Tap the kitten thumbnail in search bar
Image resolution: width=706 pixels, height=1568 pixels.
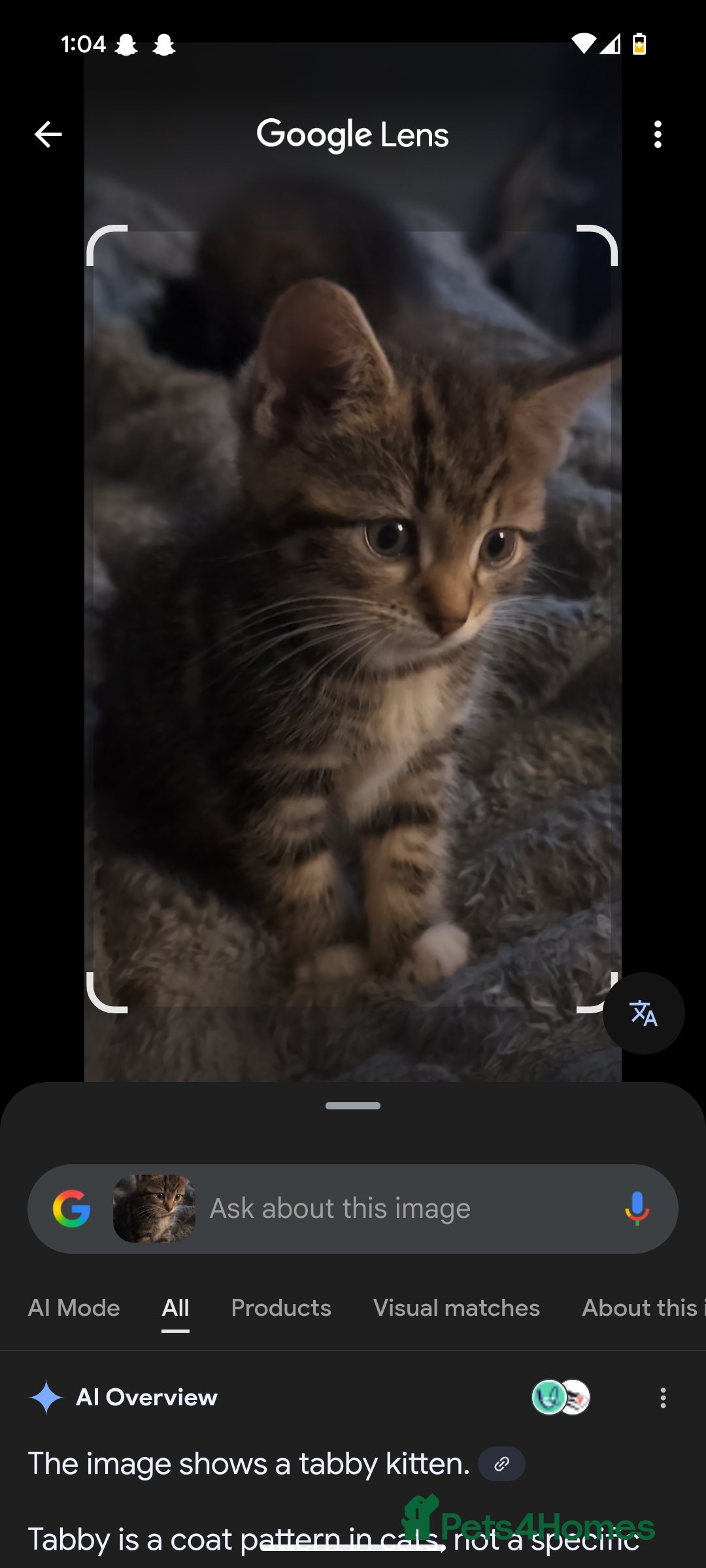[154, 1209]
